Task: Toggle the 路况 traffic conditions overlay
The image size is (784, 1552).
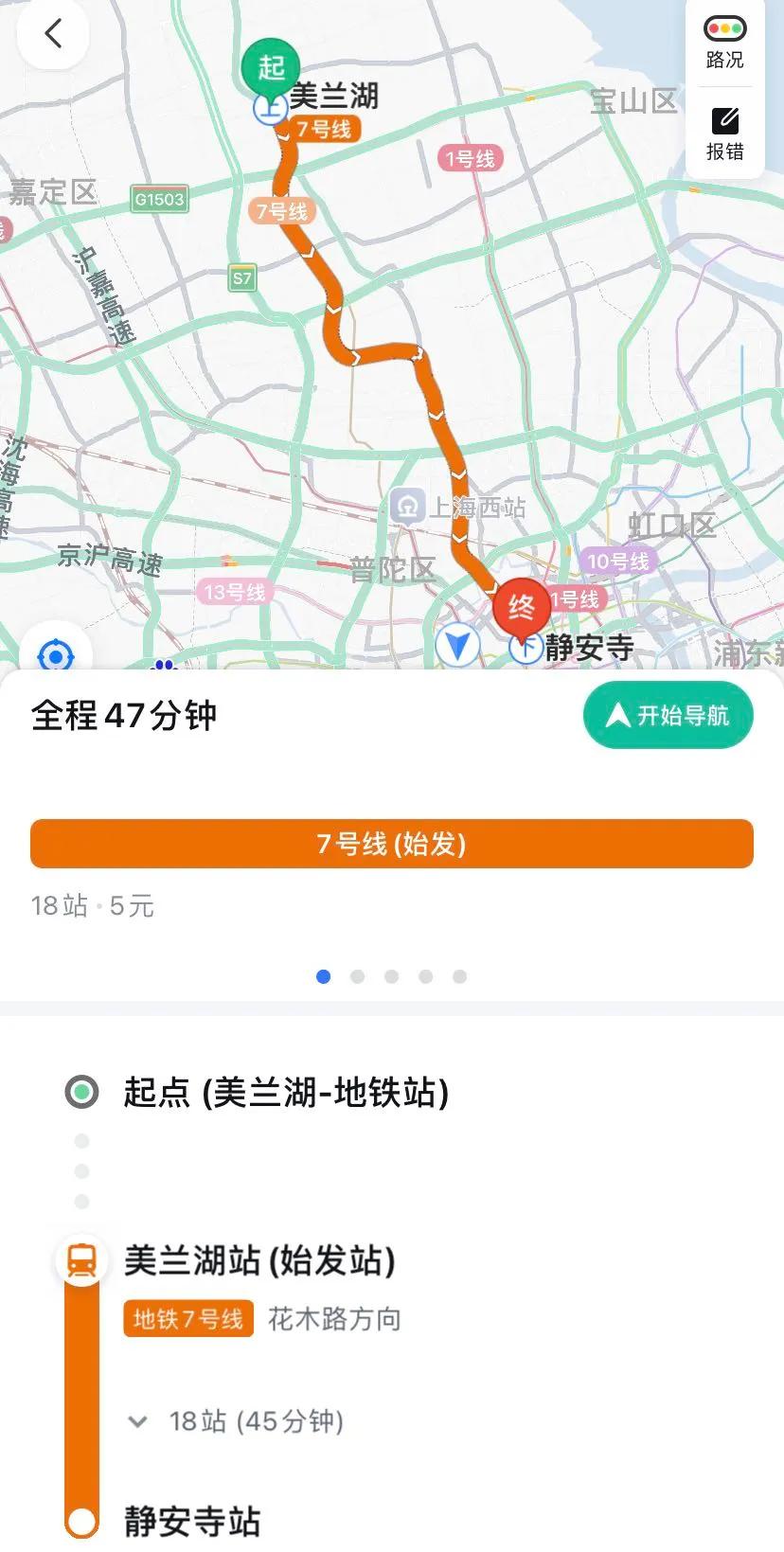Action: point(723,43)
